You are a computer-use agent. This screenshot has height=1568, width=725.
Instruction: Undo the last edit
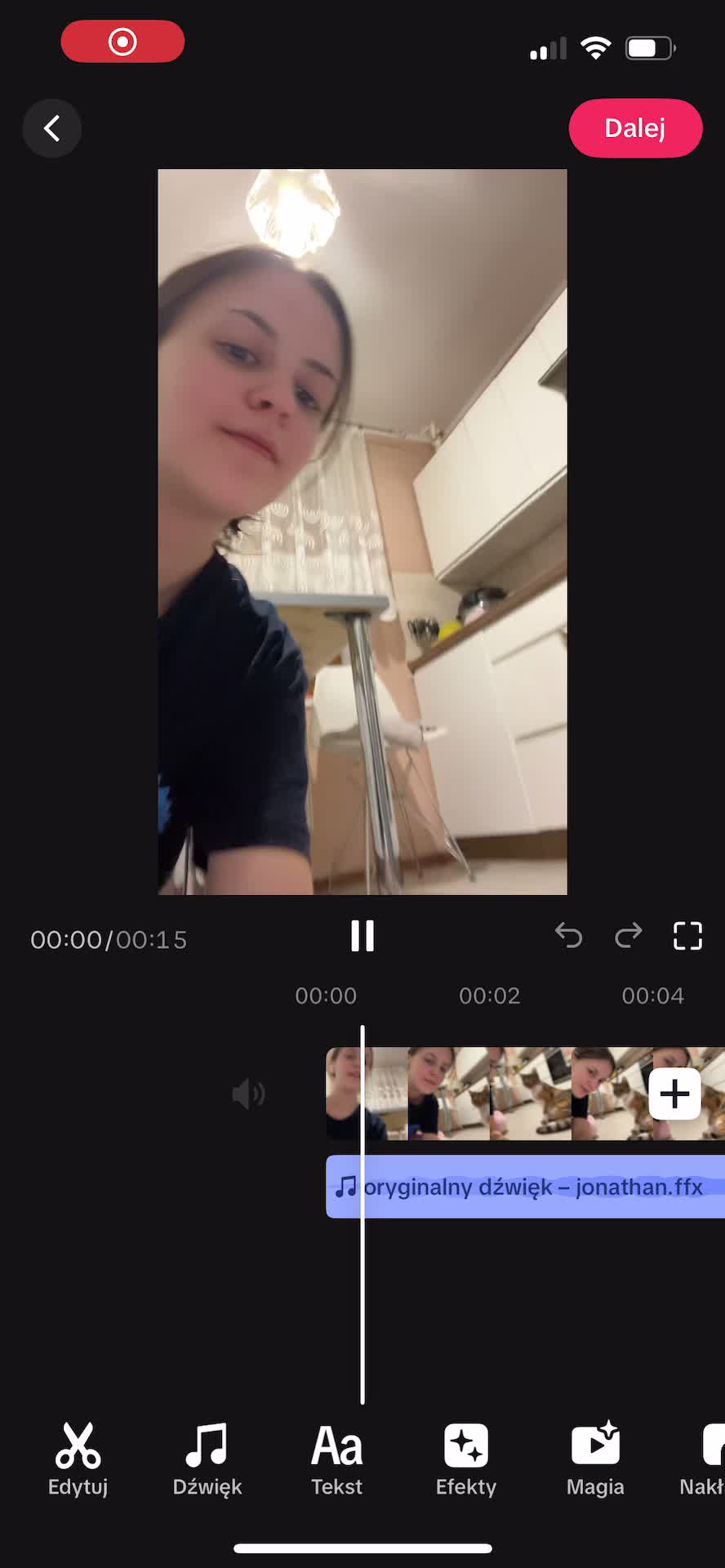pyautogui.click(x=569, y=935)
